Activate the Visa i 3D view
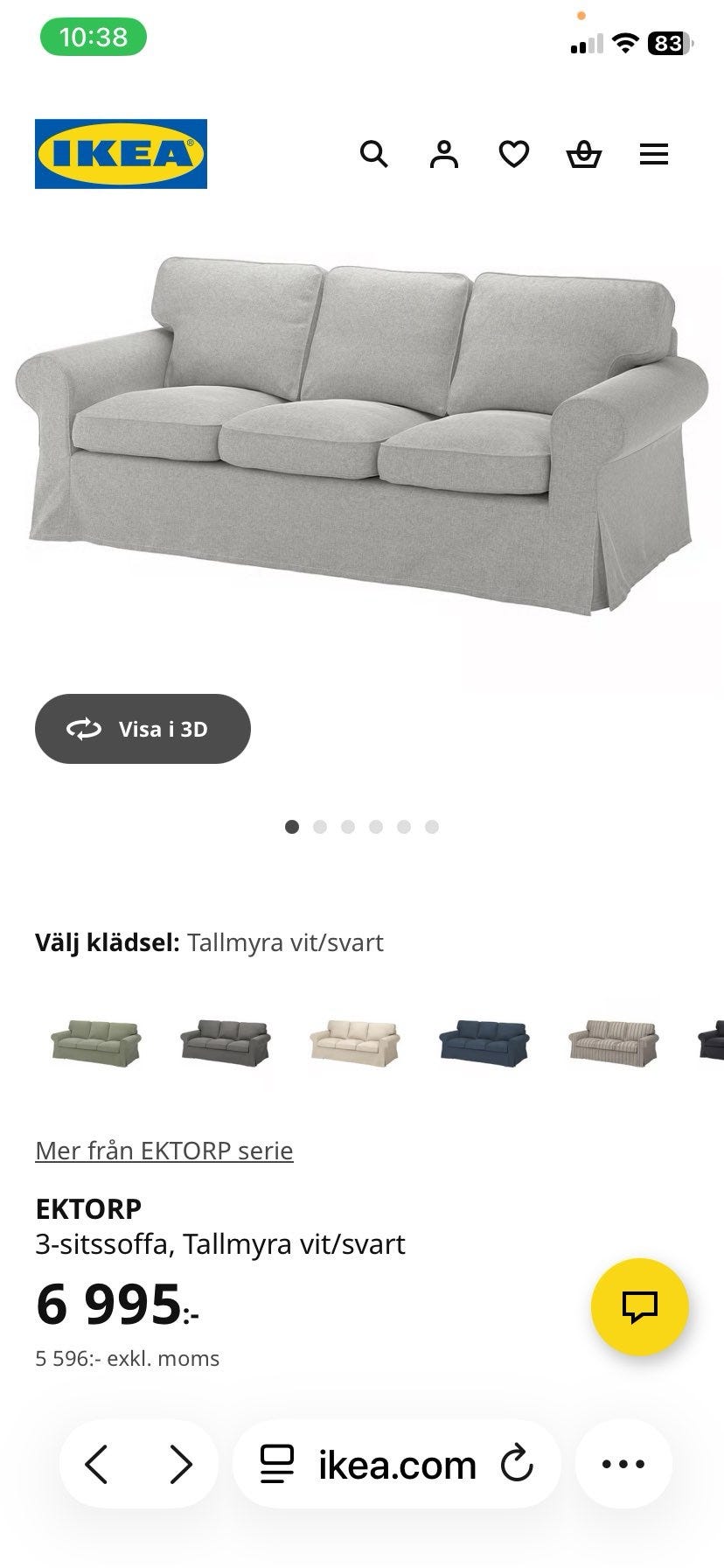The width and height of the screenshot is (724, 1568). pos(143,729)
